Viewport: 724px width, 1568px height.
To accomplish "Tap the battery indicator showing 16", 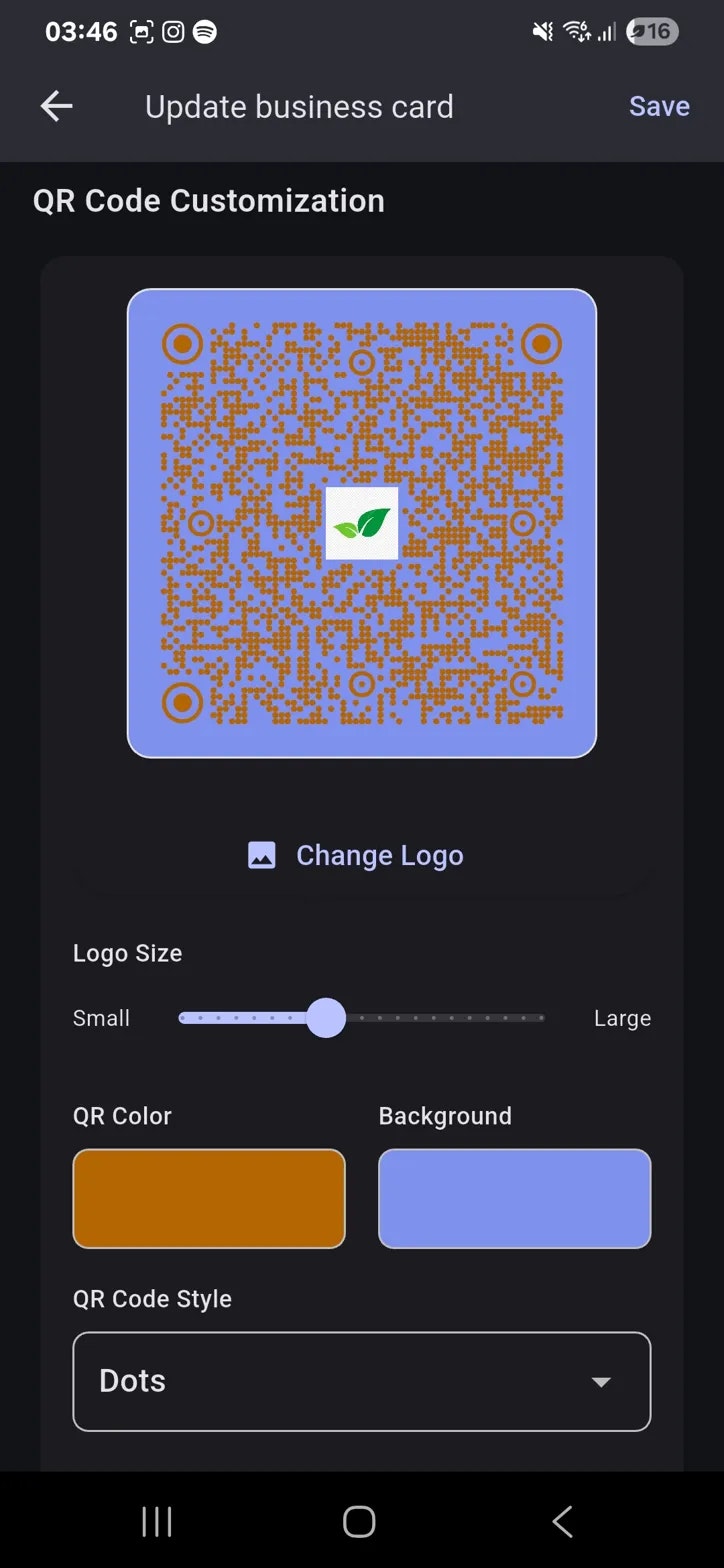I will (x=651, y=31).
